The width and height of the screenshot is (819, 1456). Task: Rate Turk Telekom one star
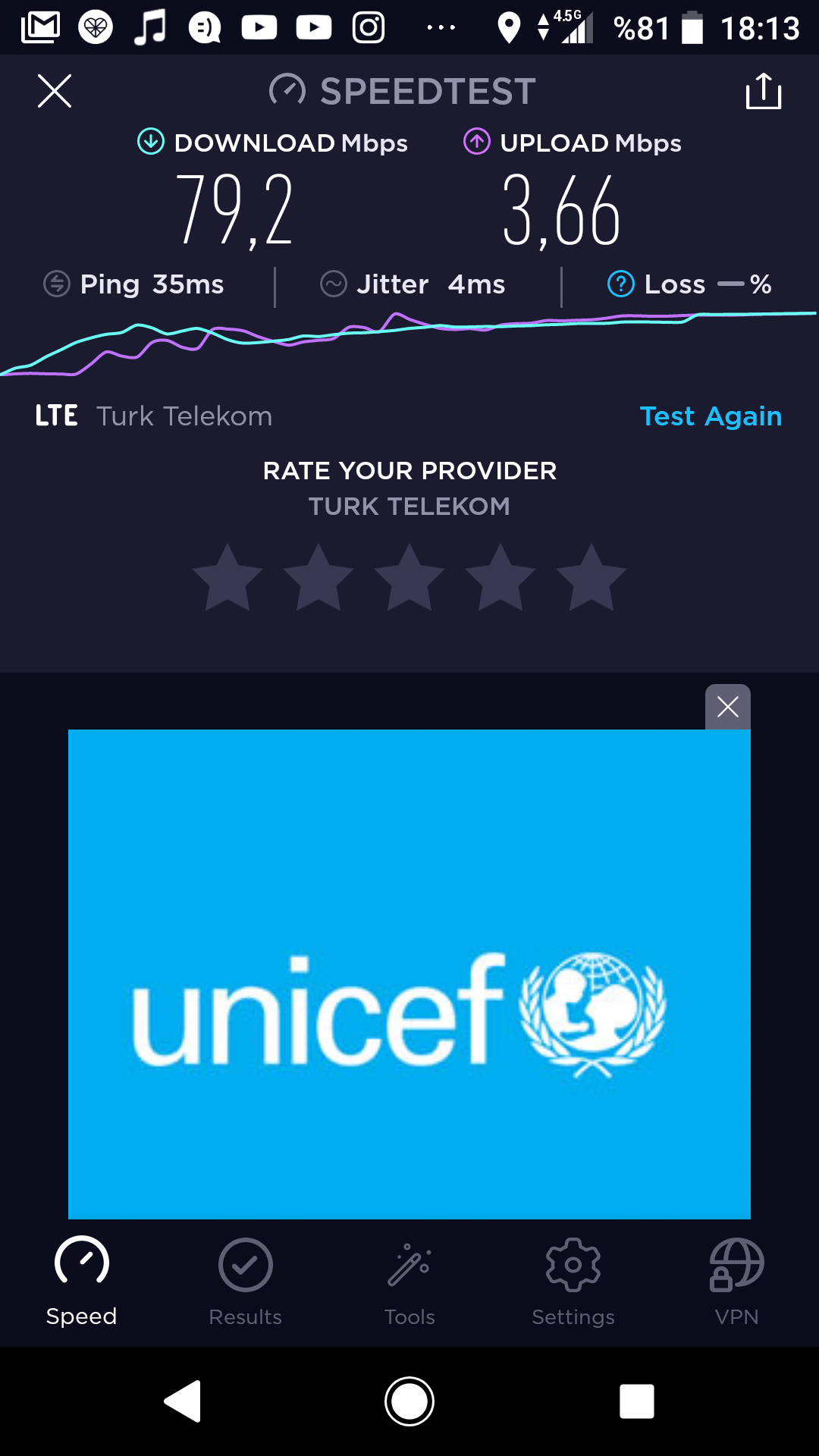[x=227, y=577]
